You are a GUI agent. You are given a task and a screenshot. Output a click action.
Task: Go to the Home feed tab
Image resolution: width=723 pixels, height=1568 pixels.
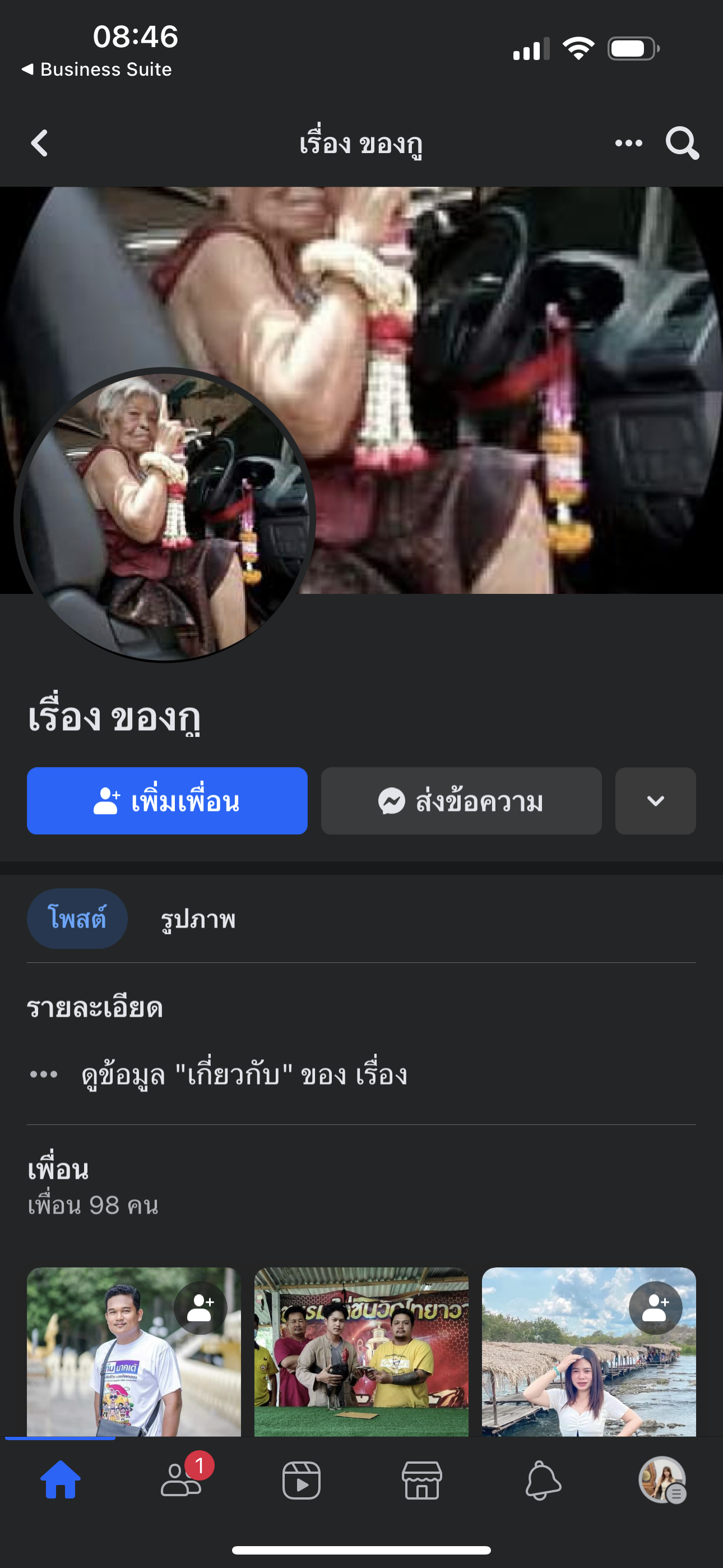pos(61,1480)
